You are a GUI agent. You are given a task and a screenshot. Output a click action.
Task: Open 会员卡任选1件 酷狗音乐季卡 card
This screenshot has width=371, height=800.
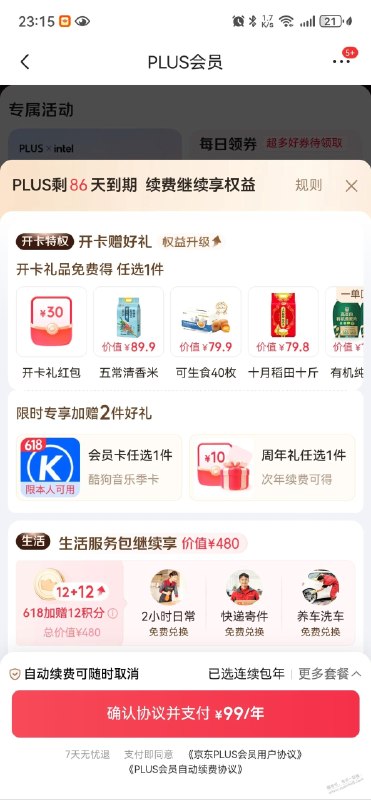(98, 467)
